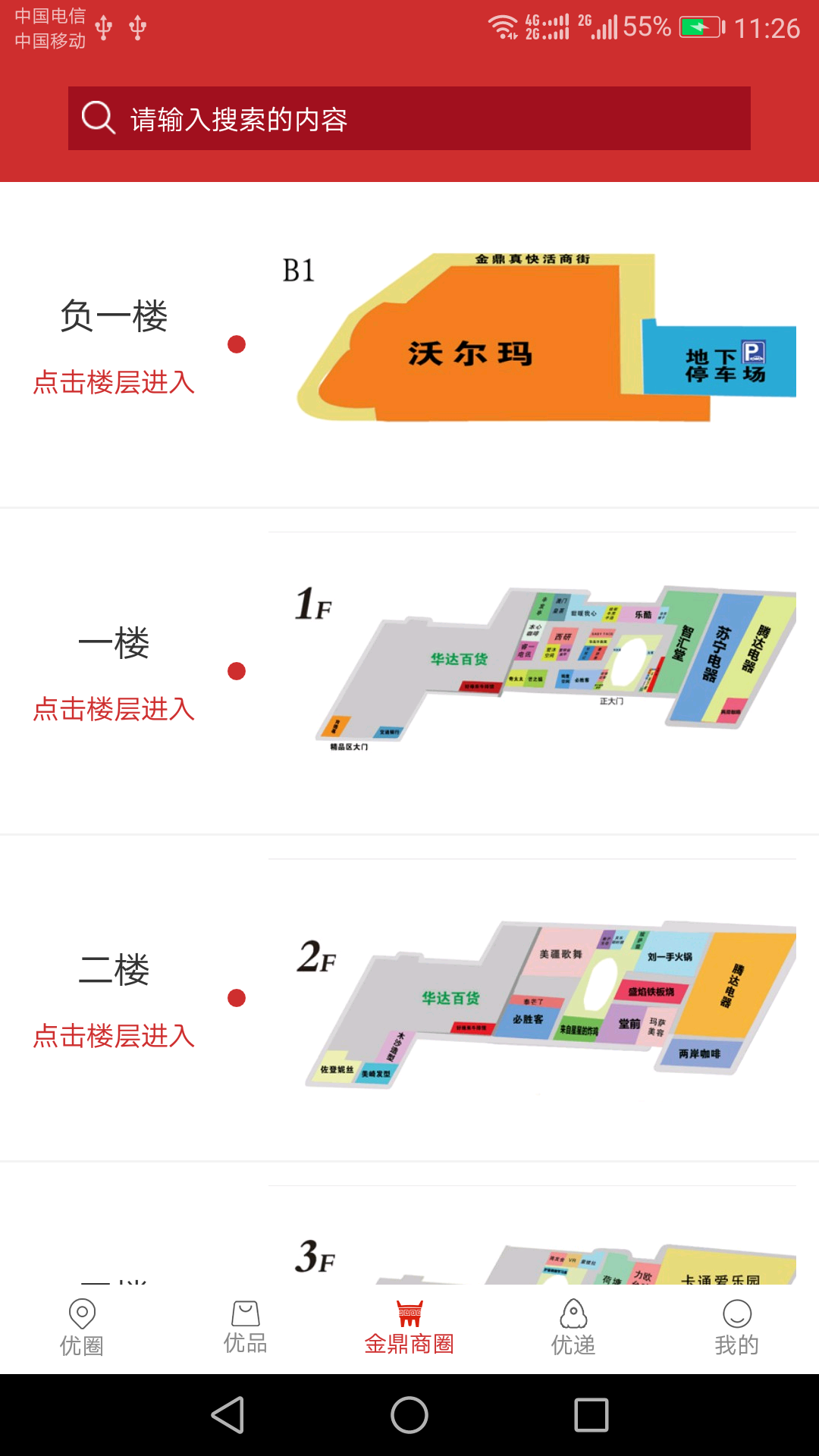Tap the system back button
819x1456 pixels.
tap(227, 1415)
